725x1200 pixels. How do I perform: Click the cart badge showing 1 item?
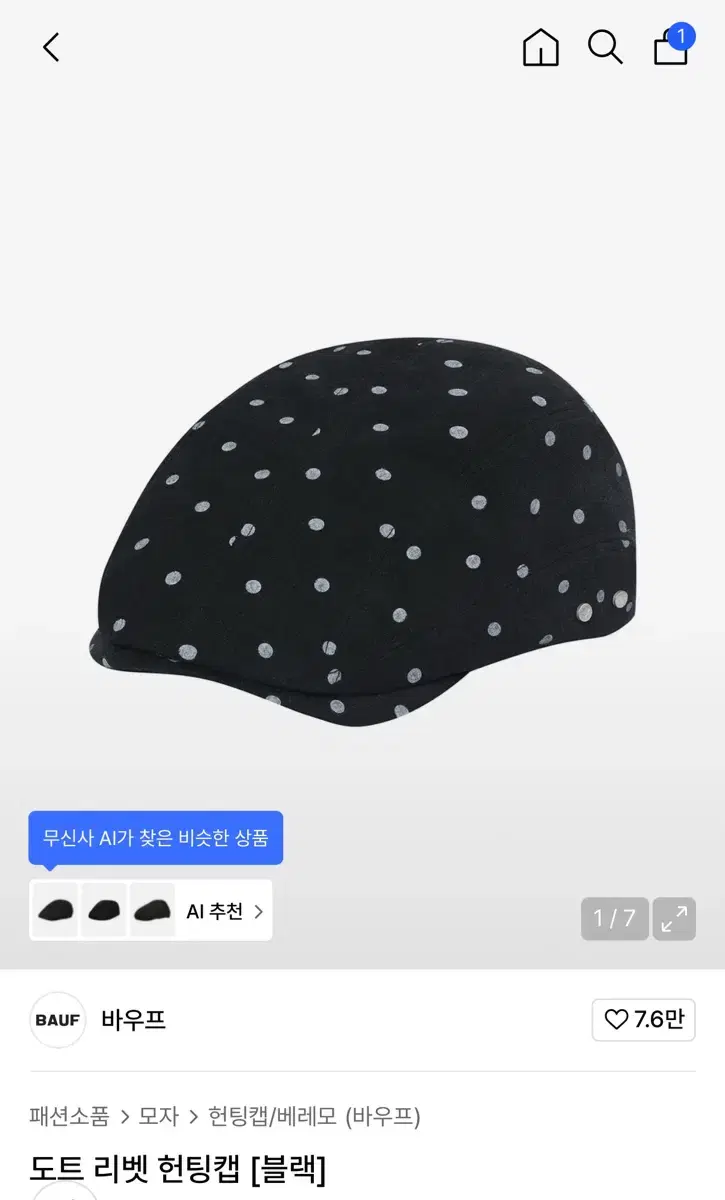pyautogui.click(x=682, y=35)
